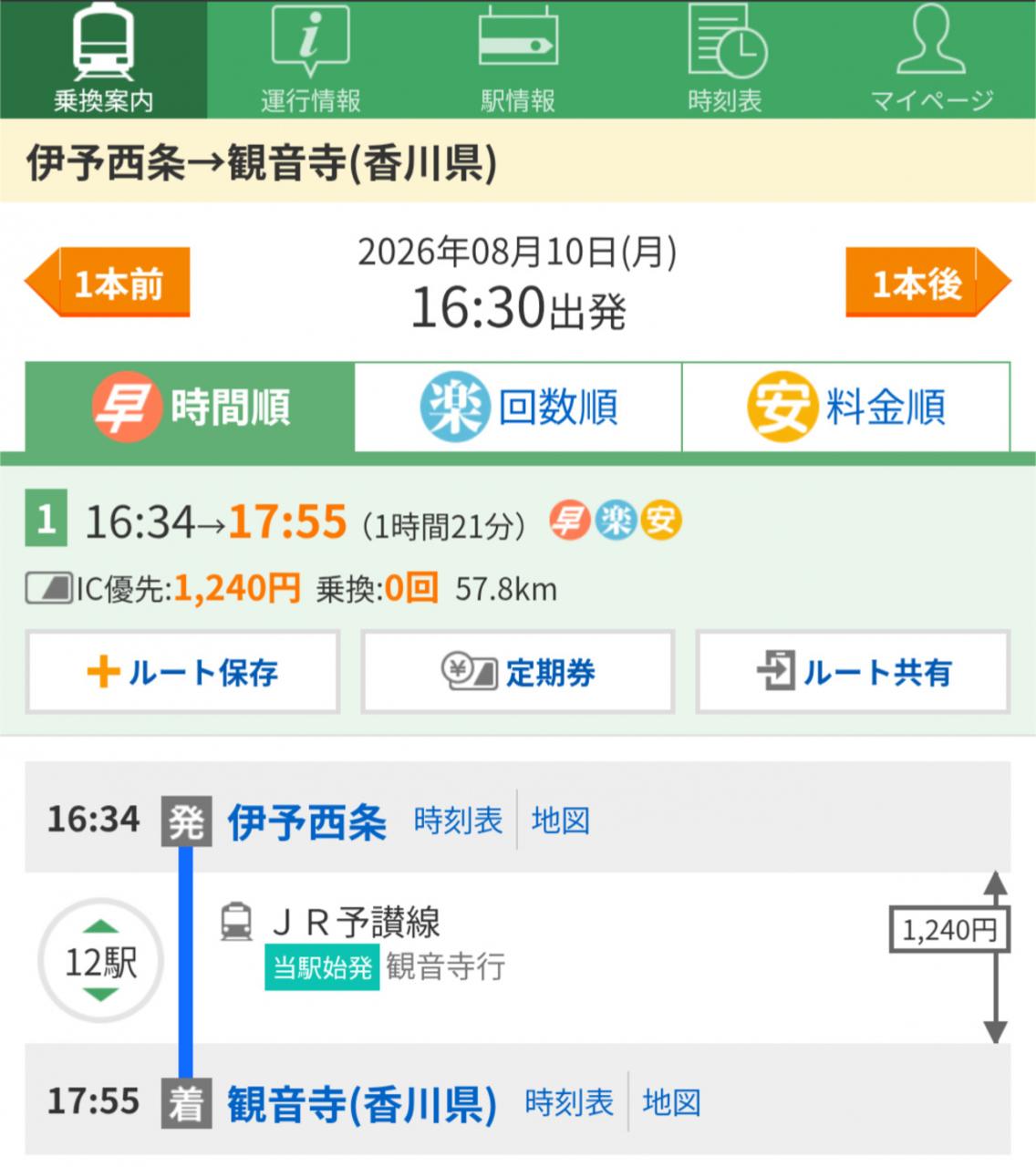This screenshot has width=1036, height=1167.
Task: View 時刻表 for 伊予西条
Action: 458,821
